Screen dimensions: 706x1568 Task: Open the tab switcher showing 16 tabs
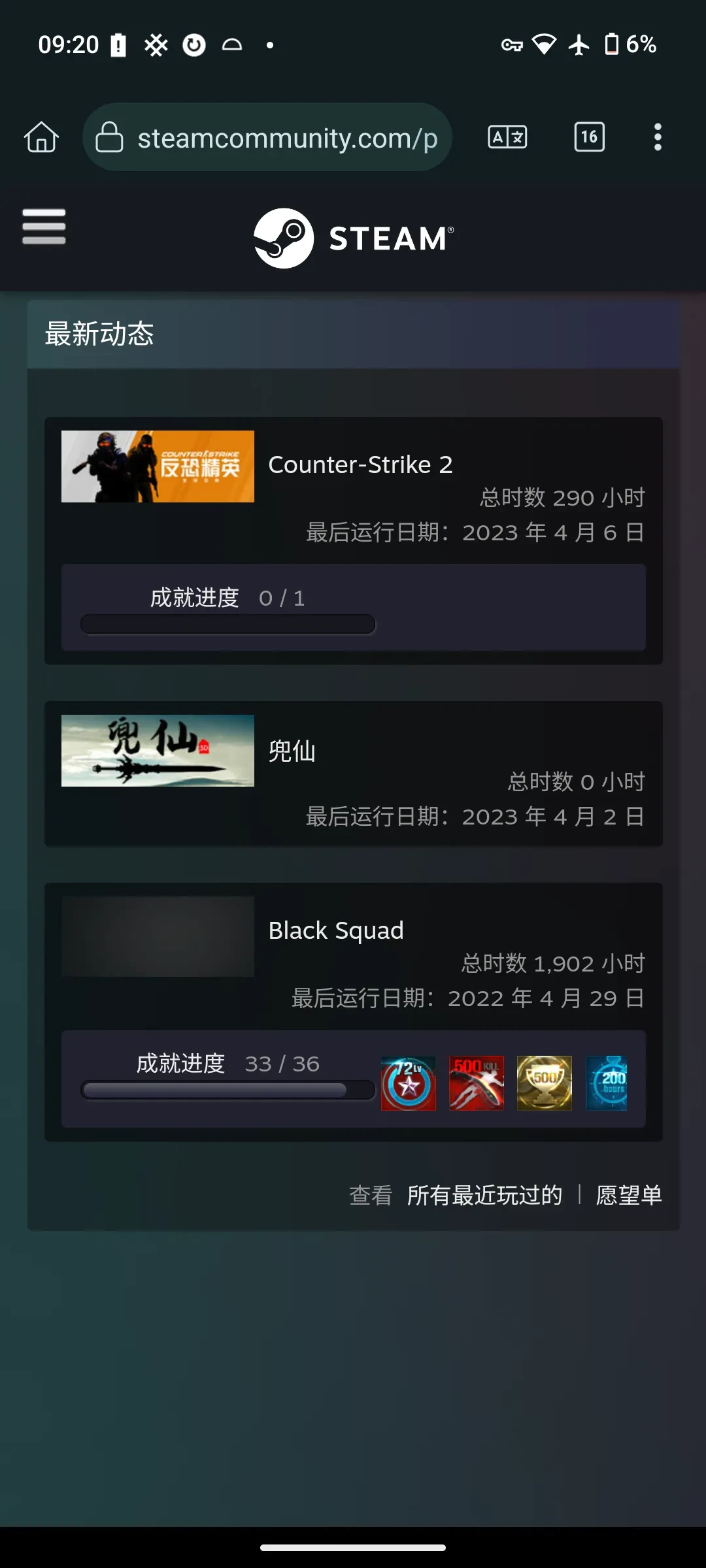tap(589, 137)
